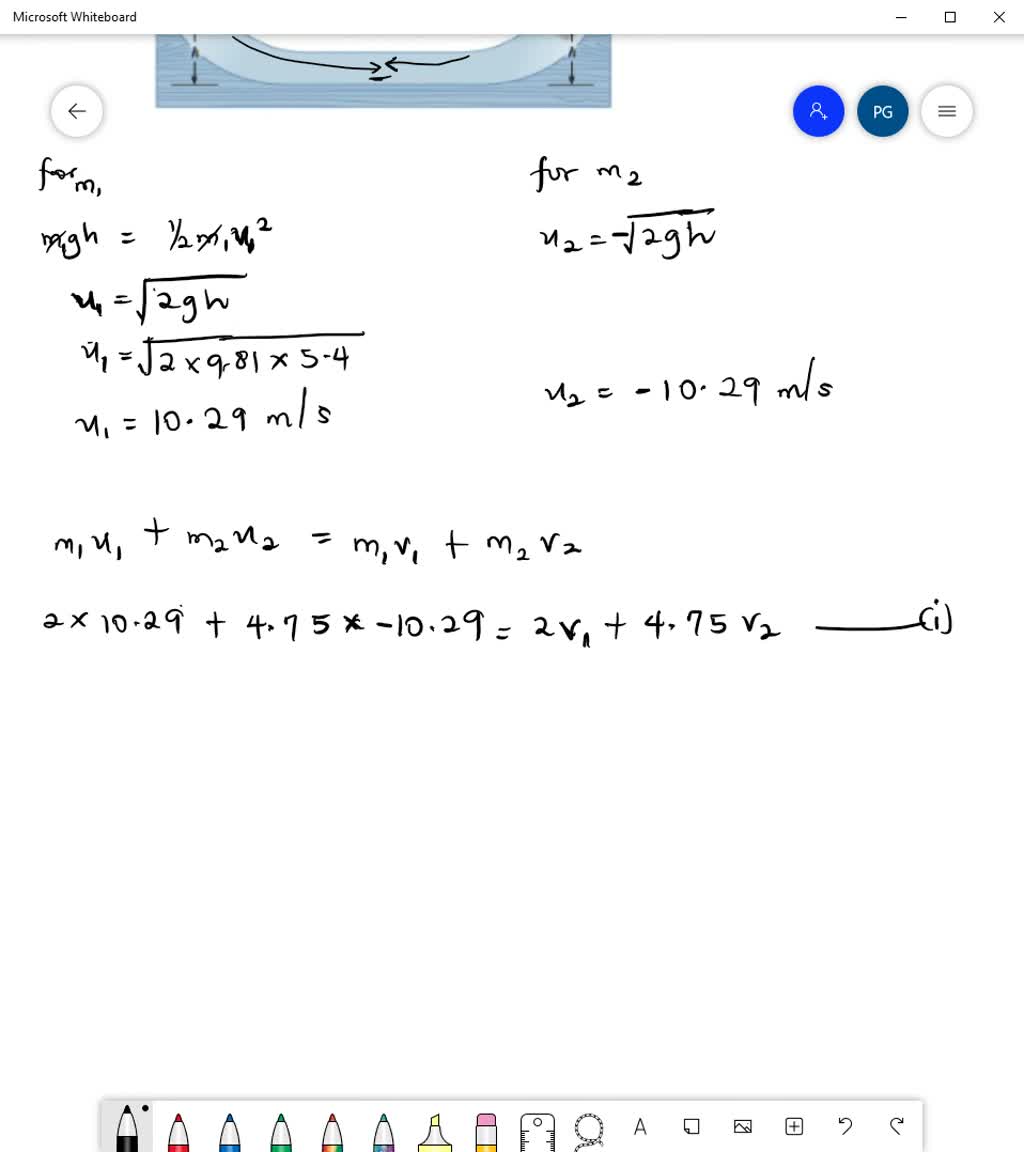Insert an image onto the whiteboard
The height and width of the screenshot is (1152, 1024).
(x=742, y=1126)
